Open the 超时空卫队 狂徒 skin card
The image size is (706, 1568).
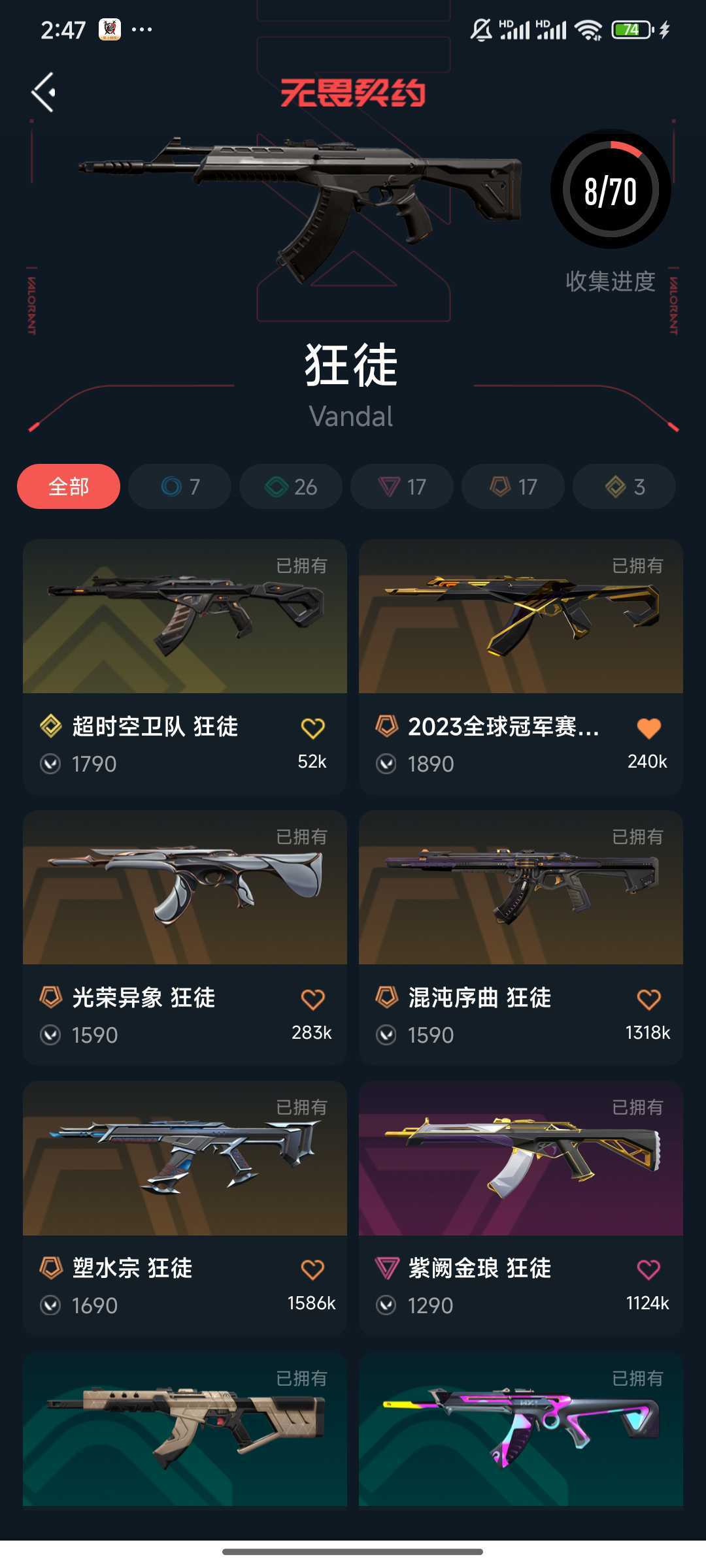[185, 666]
